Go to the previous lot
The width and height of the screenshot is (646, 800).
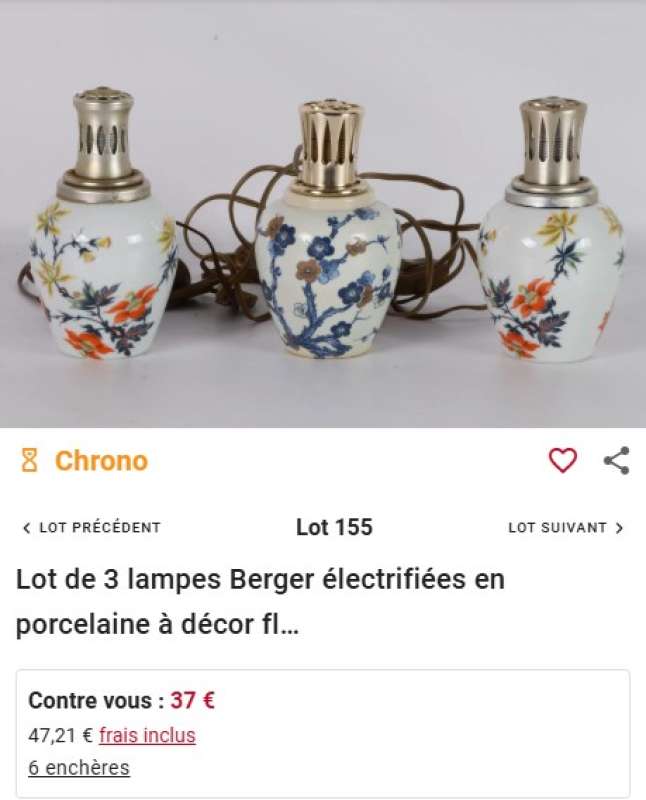point(91,528)
